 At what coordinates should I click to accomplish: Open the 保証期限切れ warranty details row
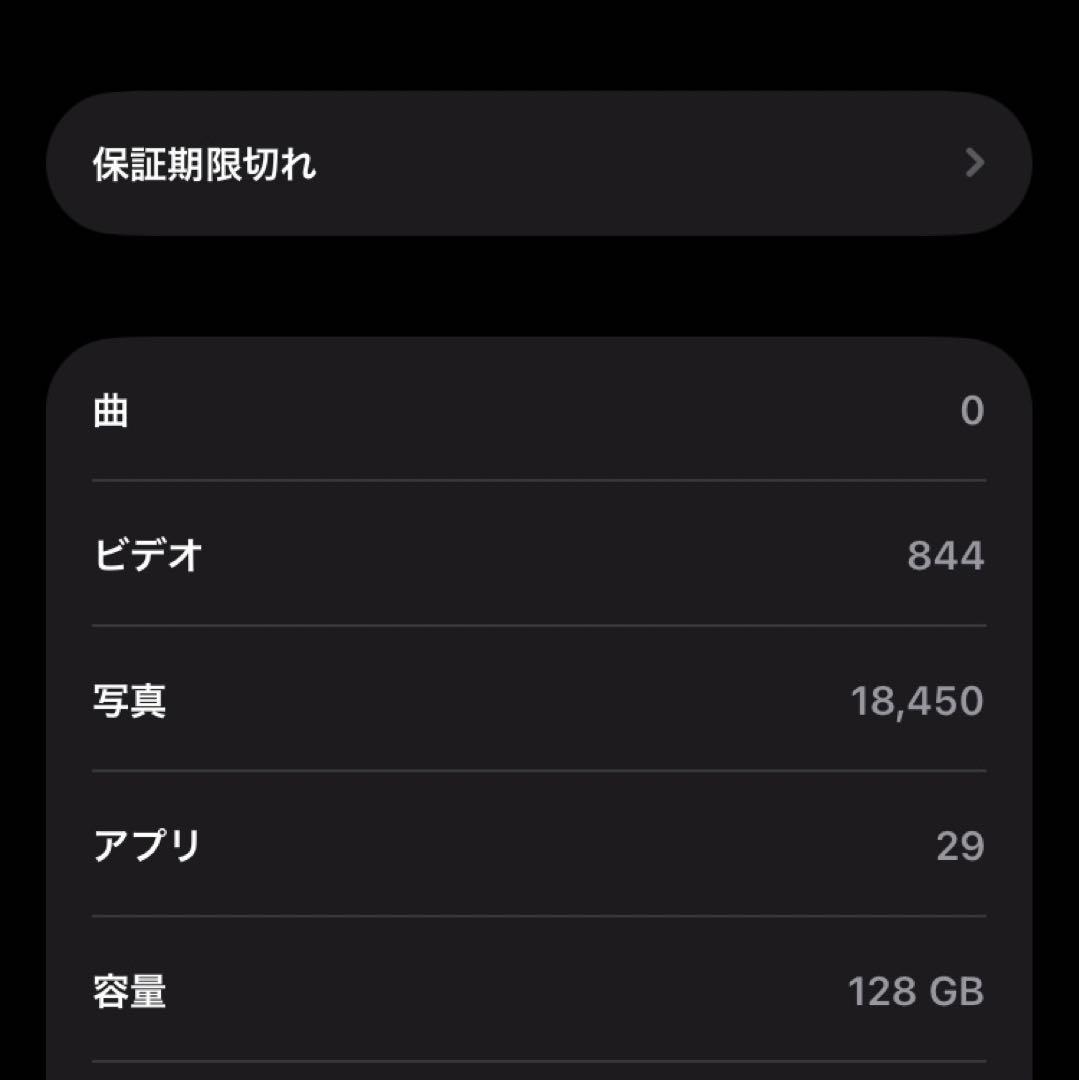coord(539,163)
